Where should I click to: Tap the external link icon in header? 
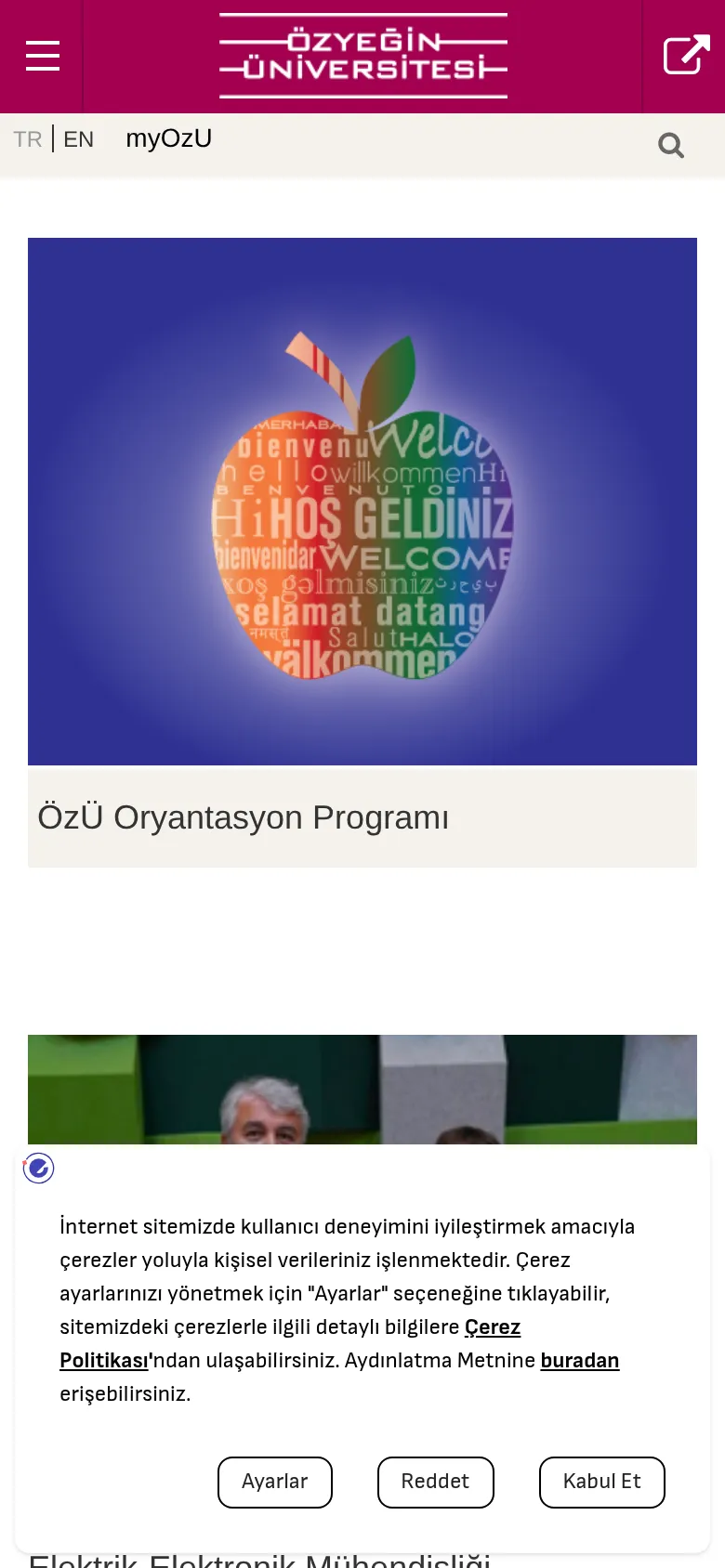[686, 55]
